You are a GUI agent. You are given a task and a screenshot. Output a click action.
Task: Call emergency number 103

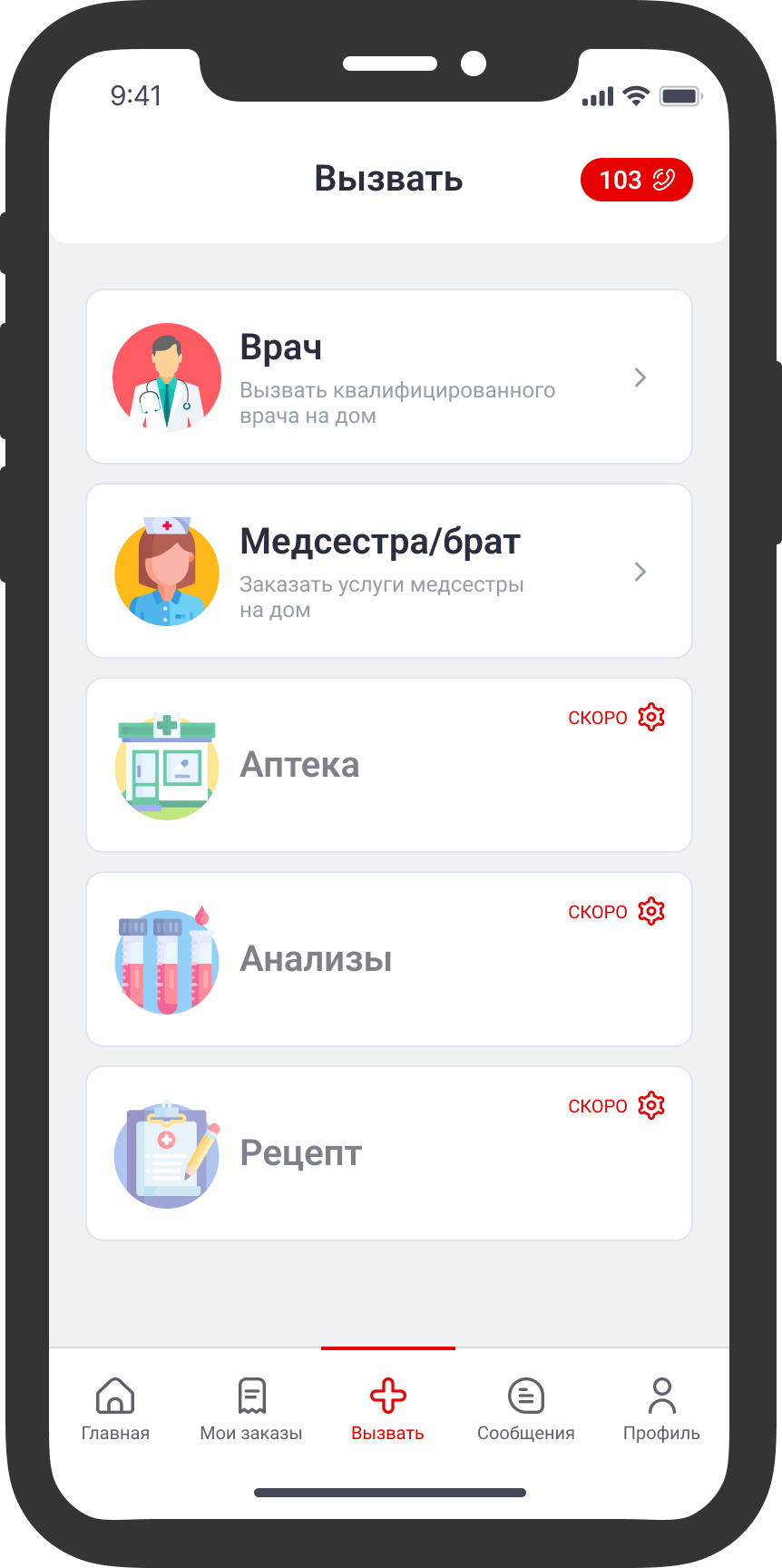(x=636, y=180)
